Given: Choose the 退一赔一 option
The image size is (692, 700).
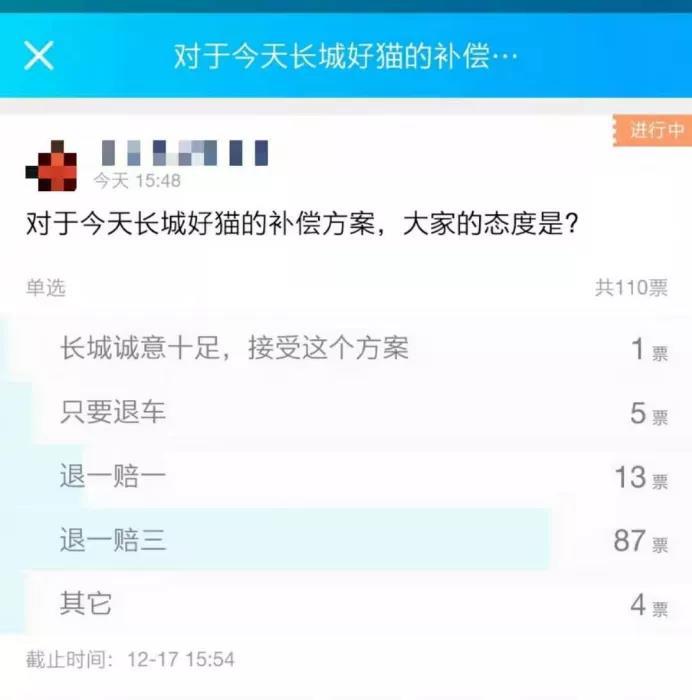Looking at the screenshot, I should coord(112,477).
